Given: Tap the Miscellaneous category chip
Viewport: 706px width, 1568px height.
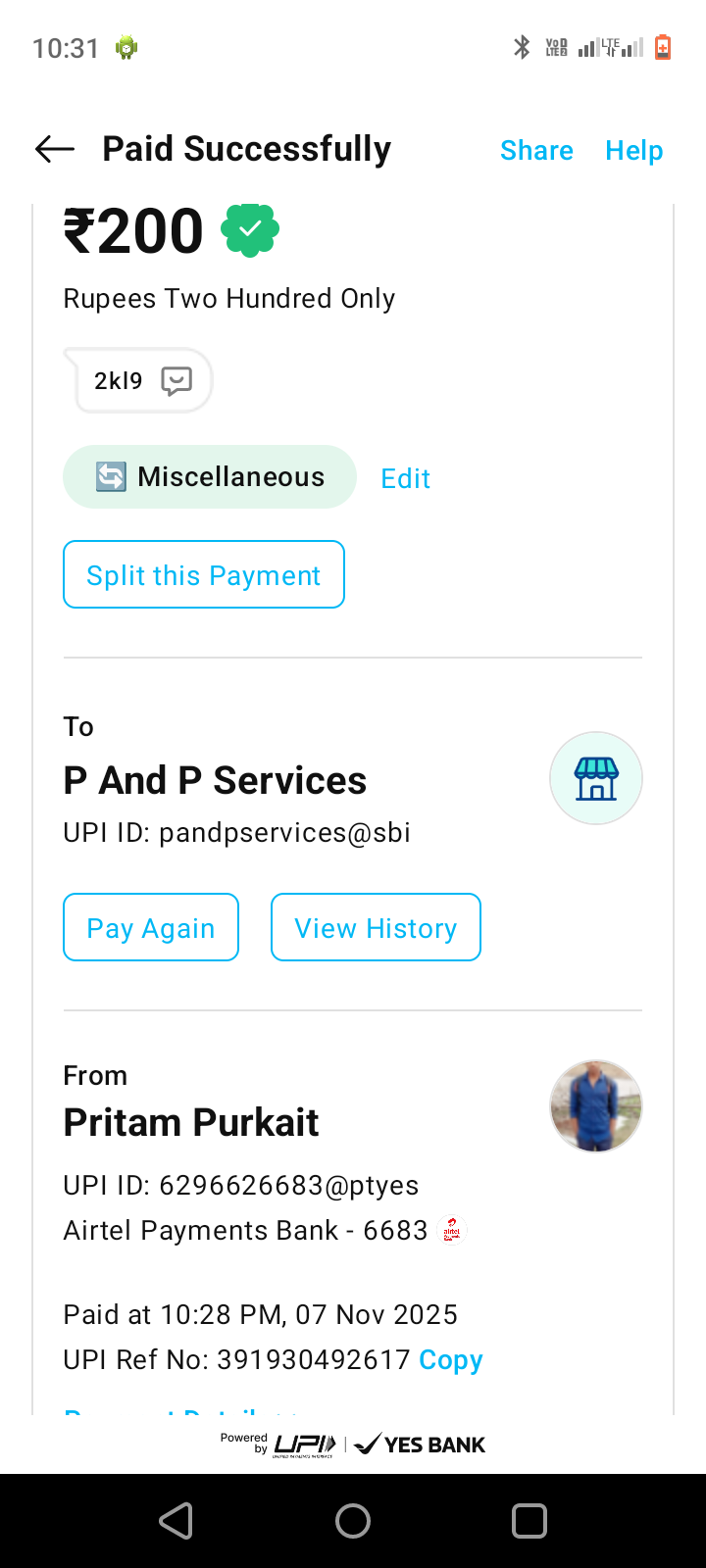Looking at the screenshot, I should (x=210, y=477).
